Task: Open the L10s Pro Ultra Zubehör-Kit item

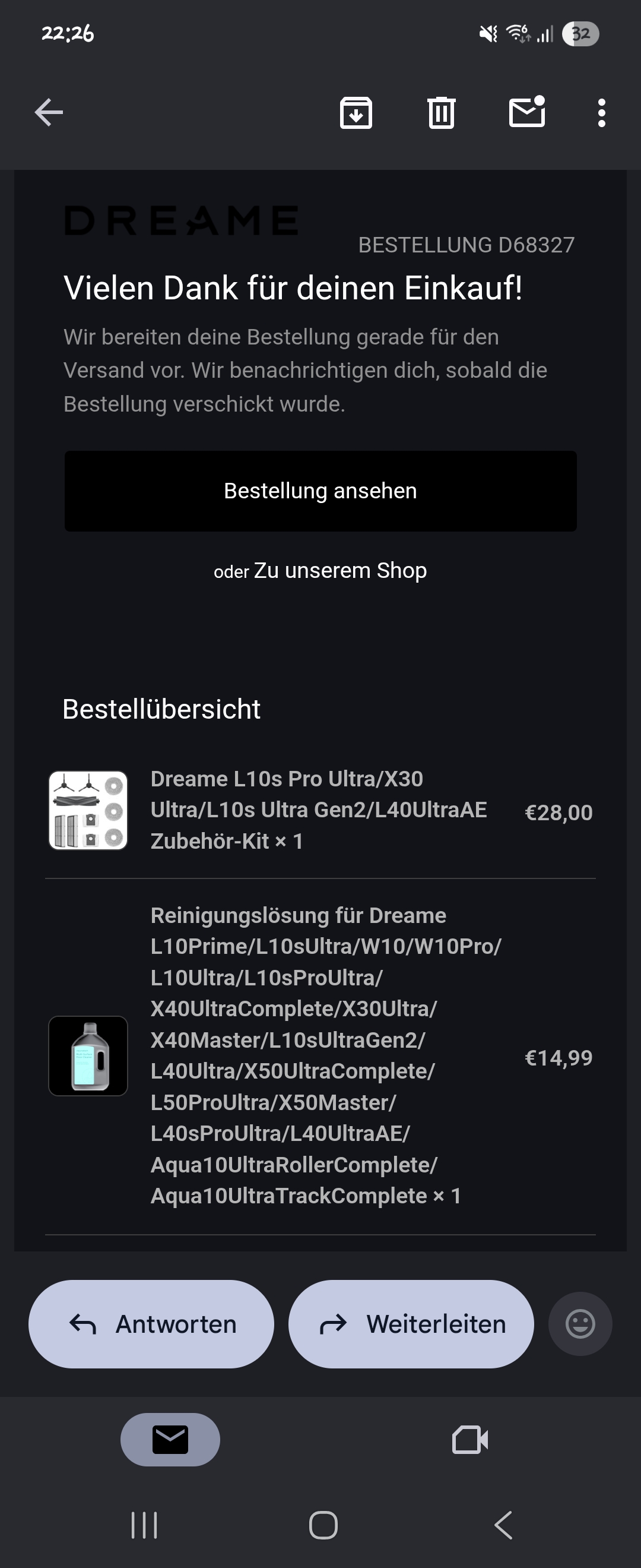Action: pos(318,810)
